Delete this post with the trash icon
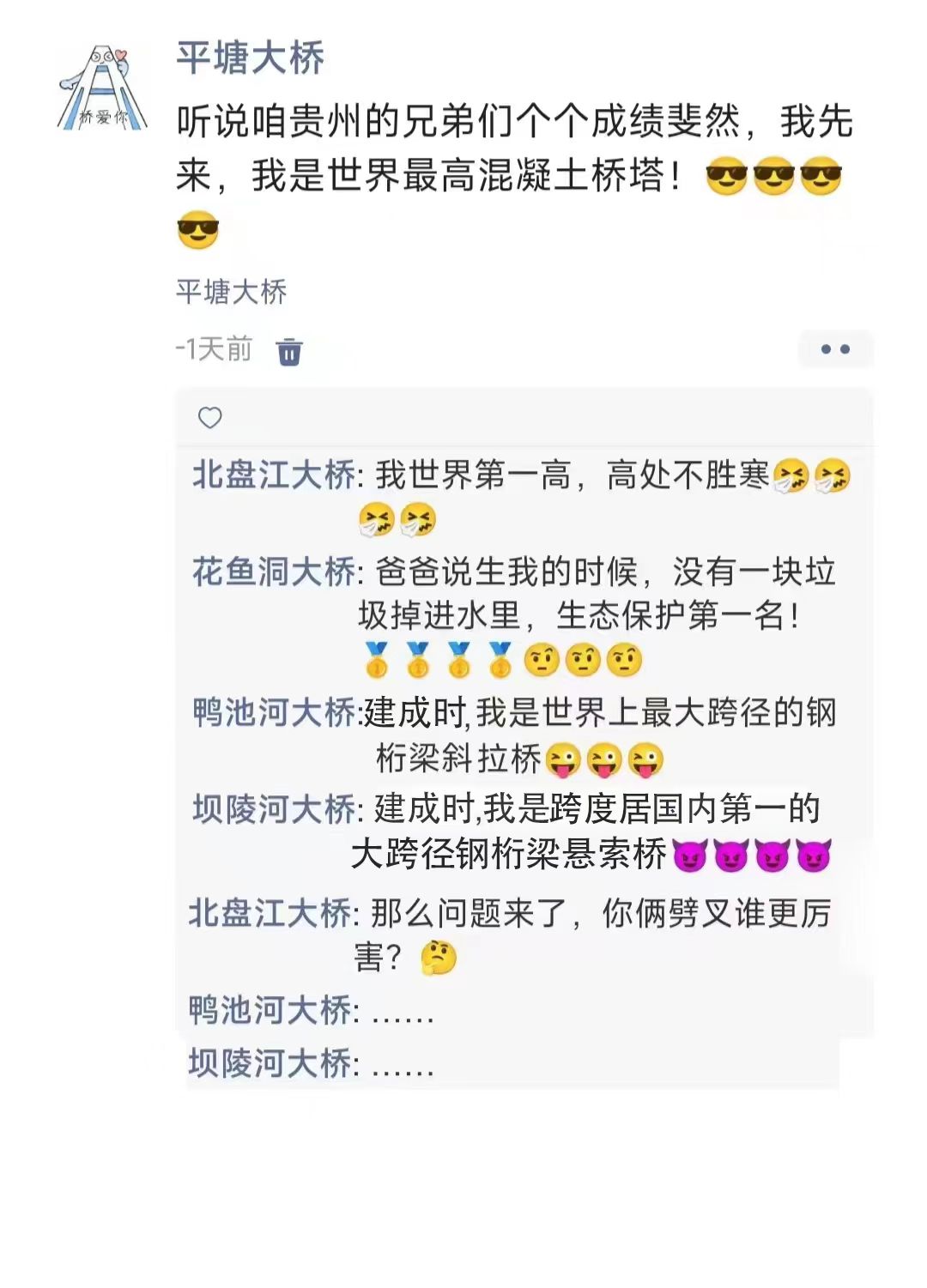 [x=289, y=352]
